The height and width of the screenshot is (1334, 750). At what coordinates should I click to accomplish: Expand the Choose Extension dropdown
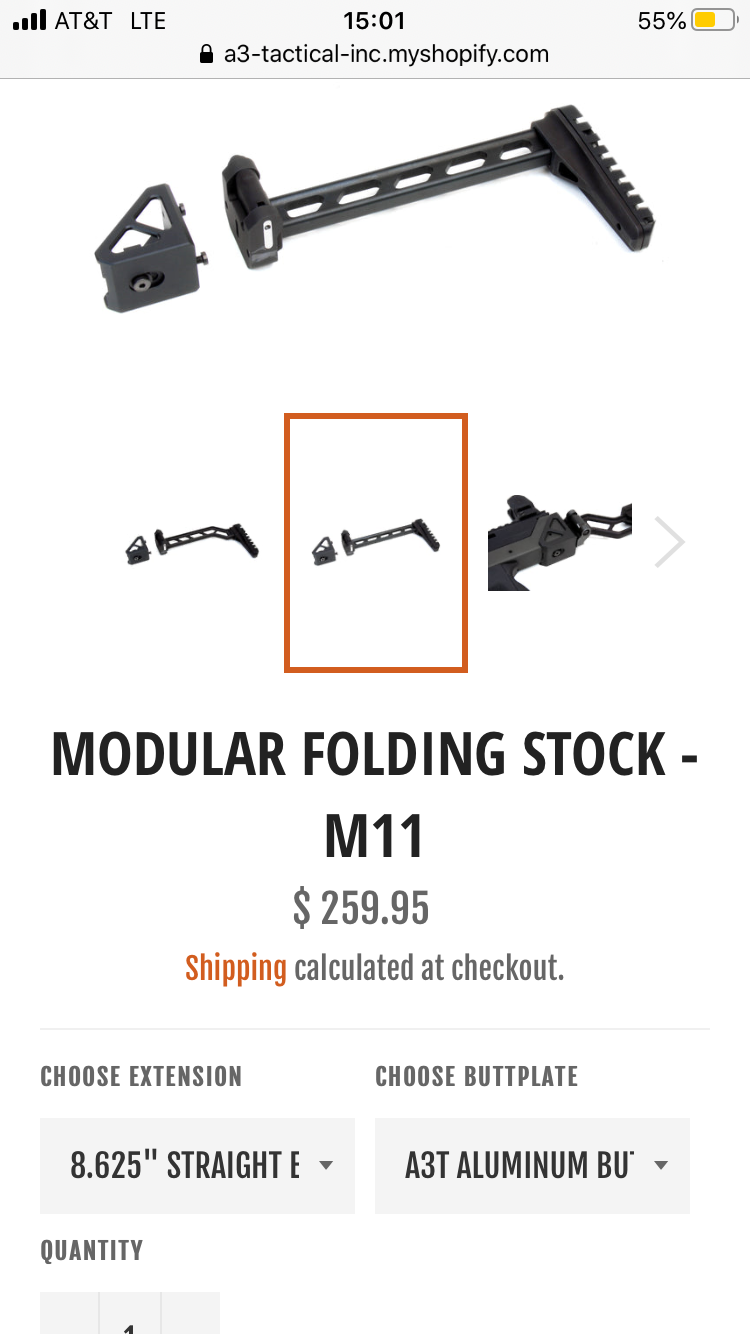point(197,1166)
